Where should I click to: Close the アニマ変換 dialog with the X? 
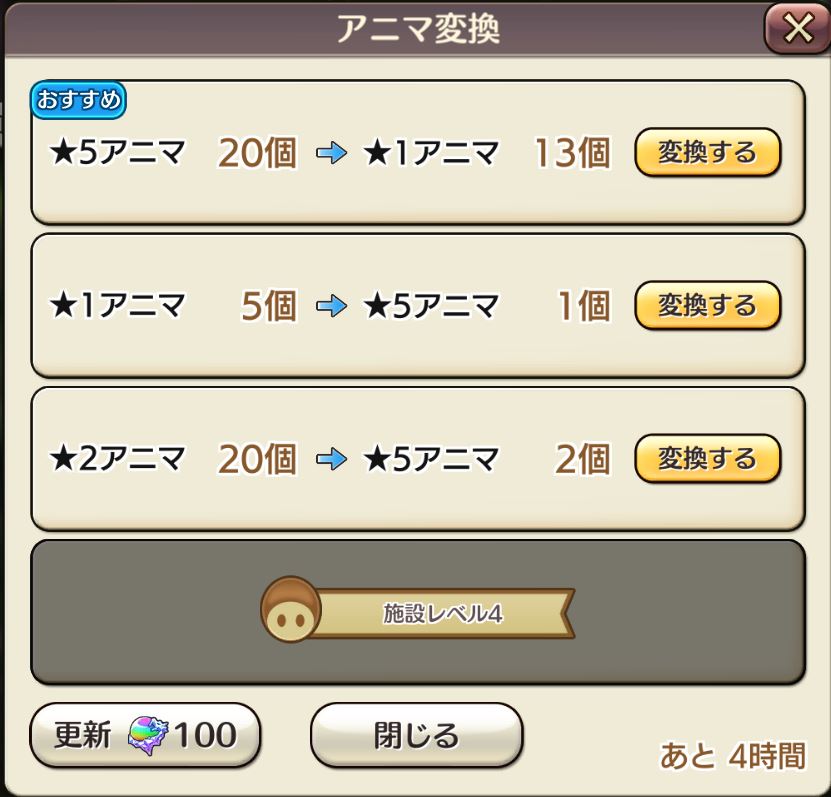[x=796, y=30]
